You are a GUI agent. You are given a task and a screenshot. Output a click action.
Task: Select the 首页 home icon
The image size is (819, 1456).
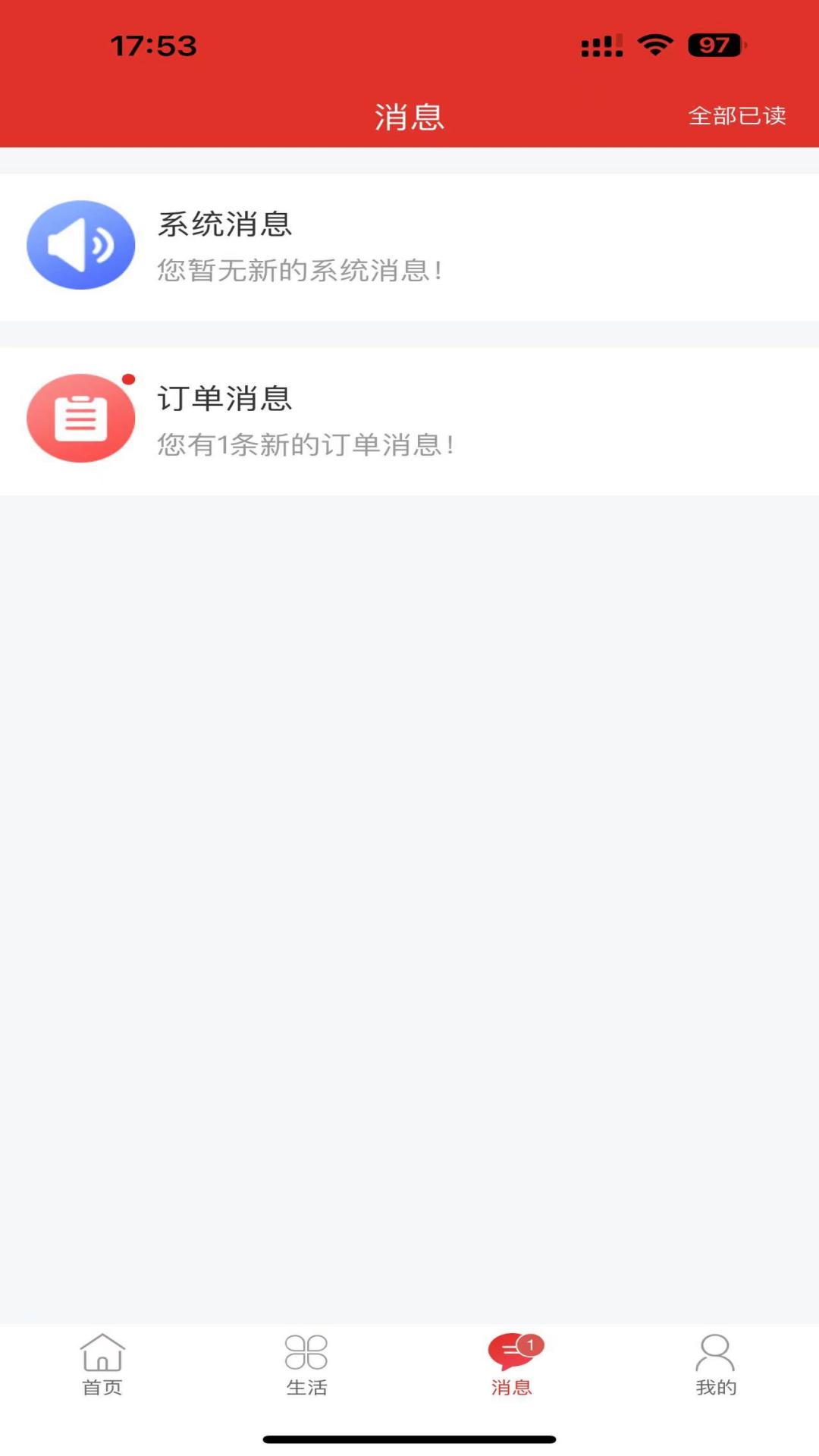click(x=102, y=1352)
